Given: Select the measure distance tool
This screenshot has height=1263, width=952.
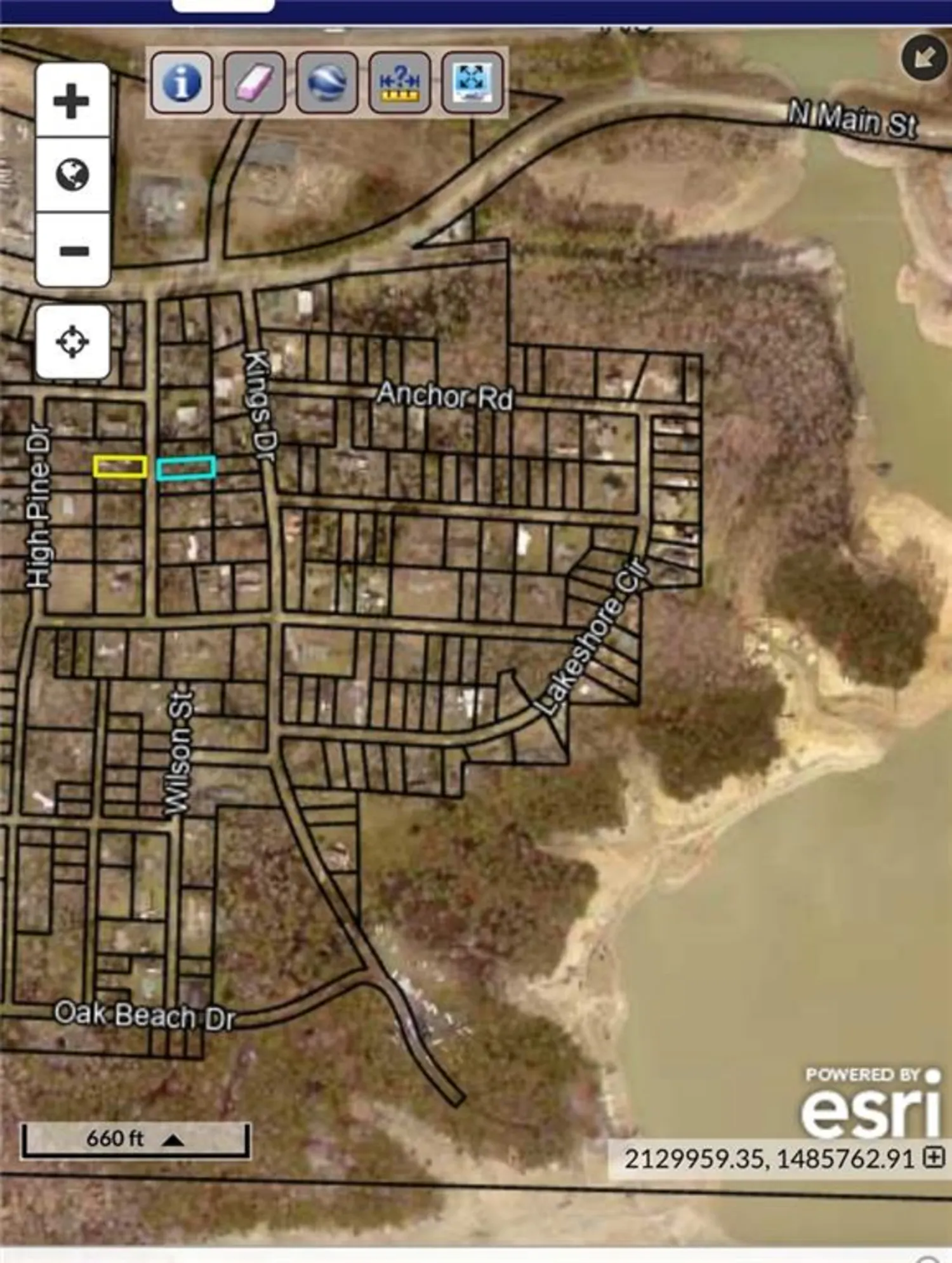Looking at the screenshot, I should tap(399, 83).
